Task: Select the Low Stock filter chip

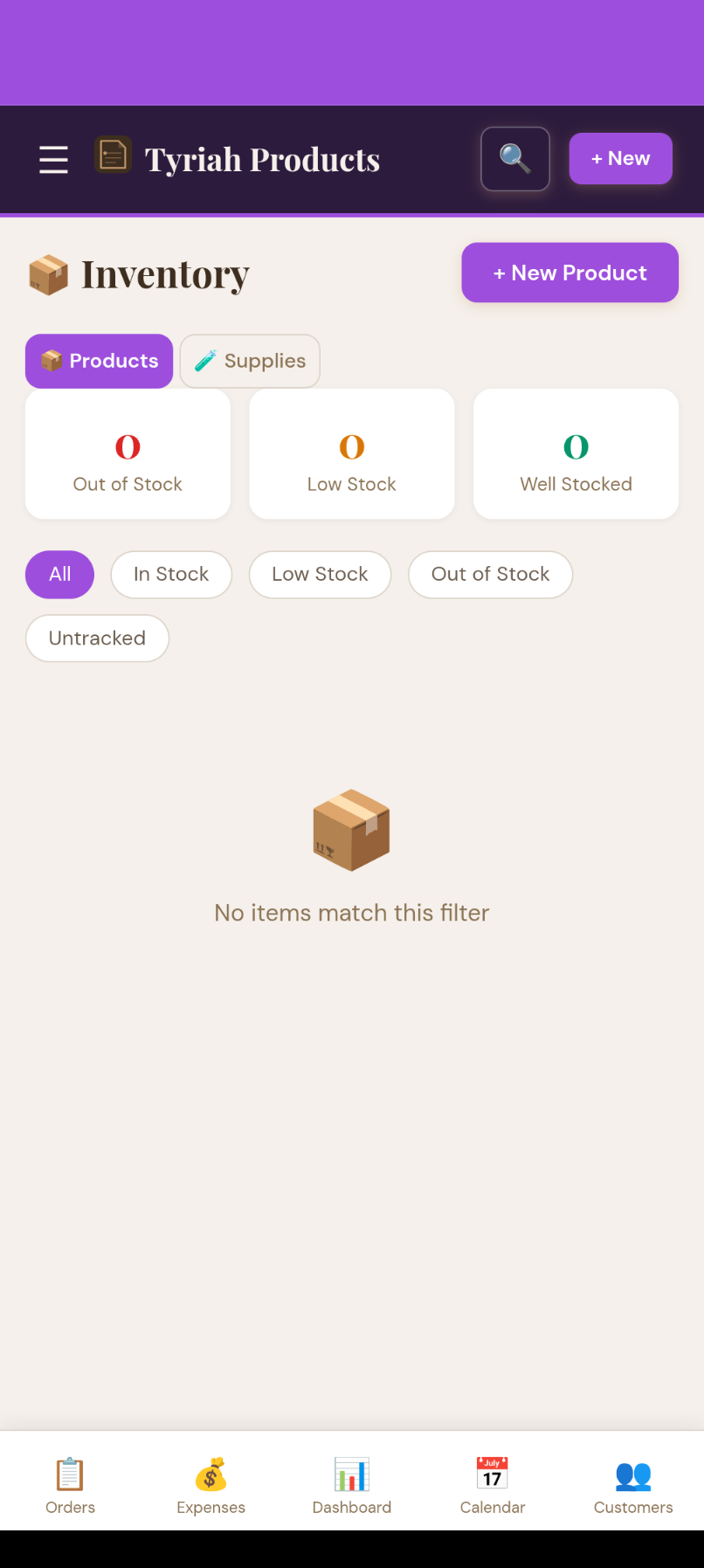Action: tap(320, 574)
